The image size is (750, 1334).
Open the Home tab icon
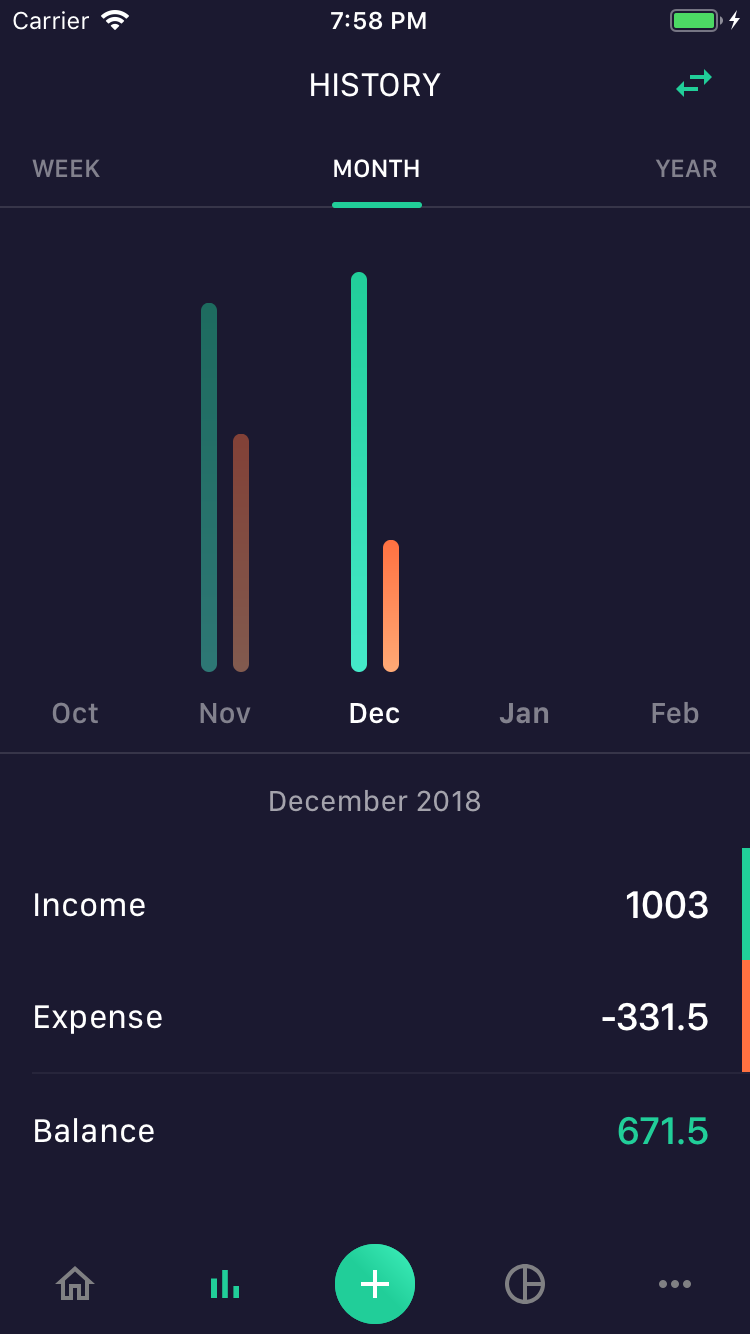(75, 1283)
